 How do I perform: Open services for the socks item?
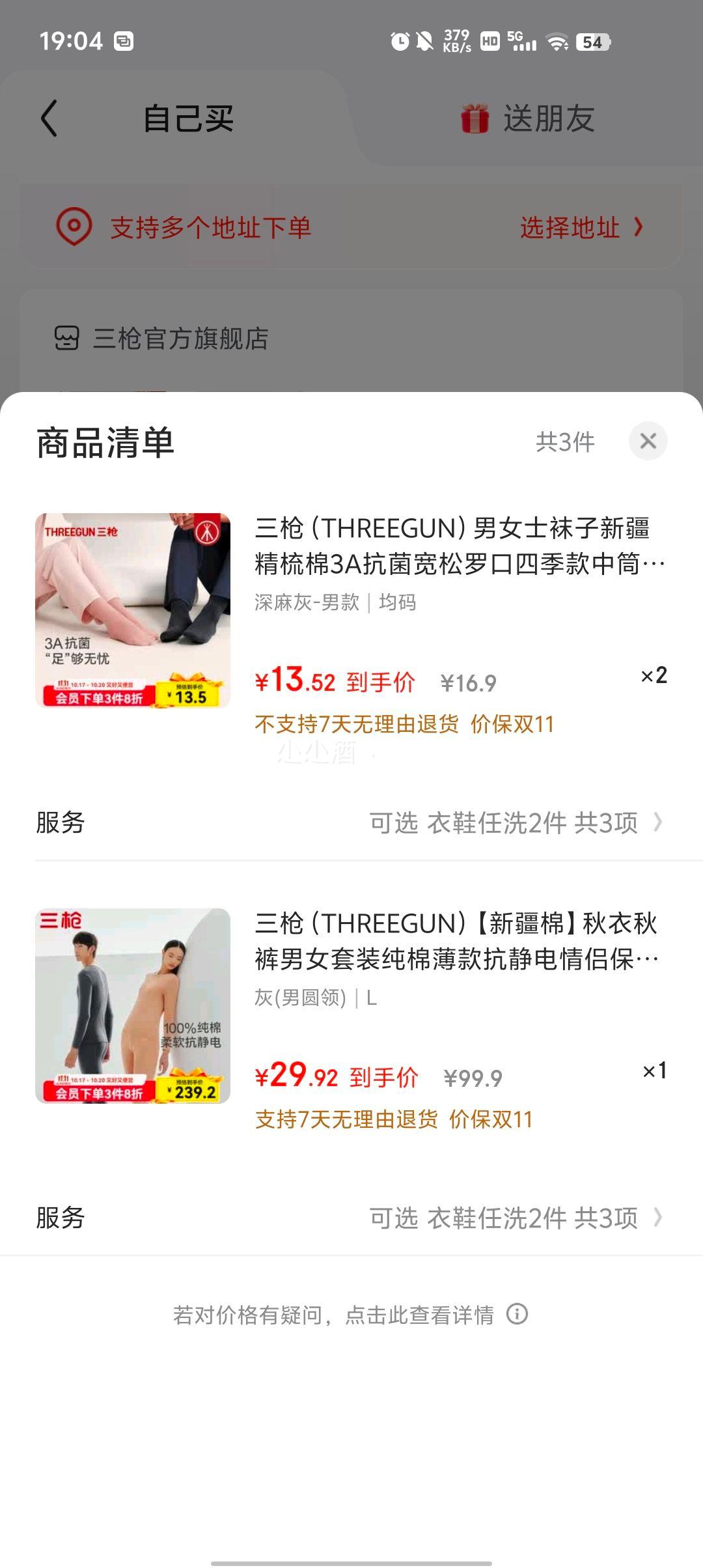point(514,823)
